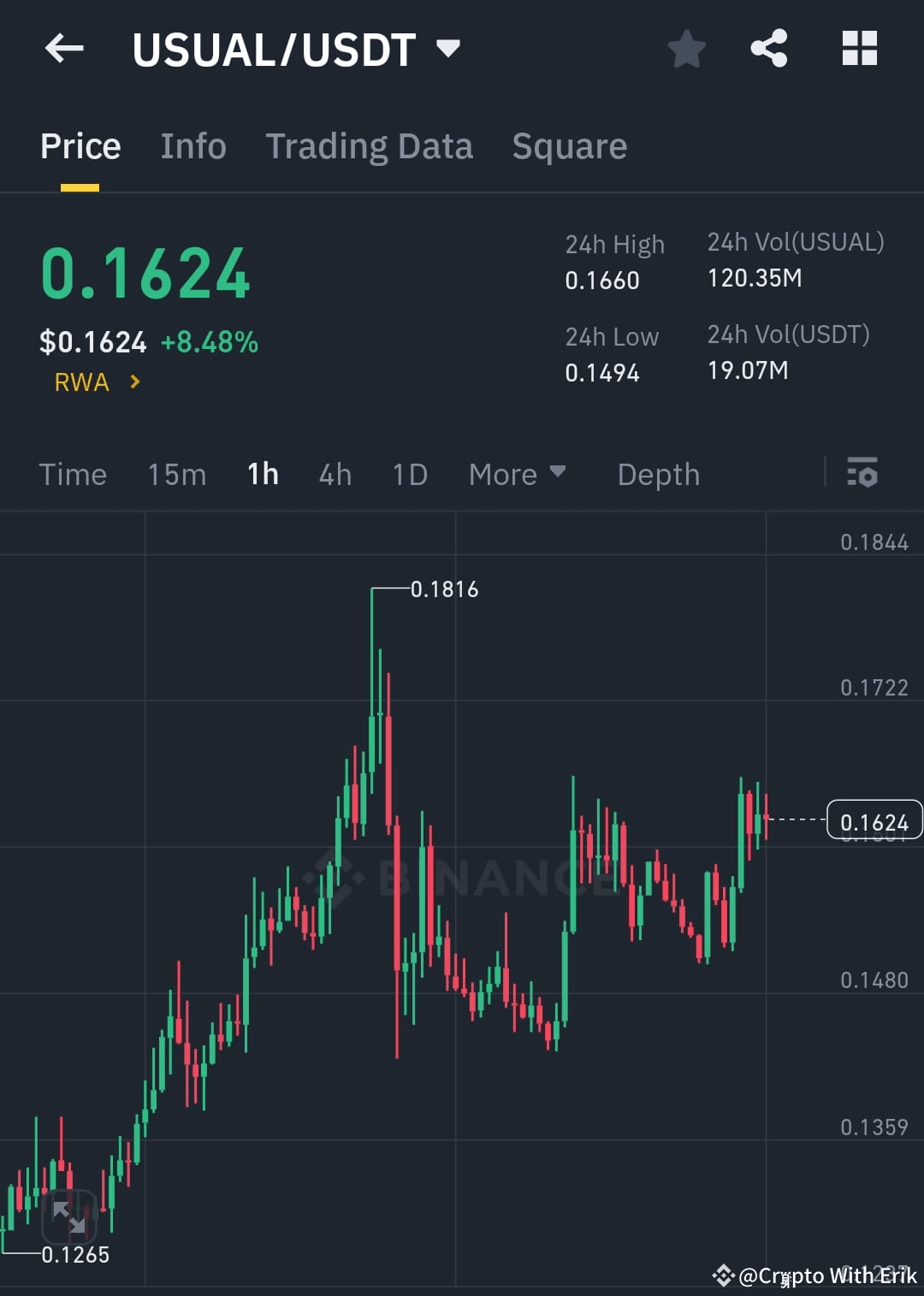Tap the Time view option

[73, 474]
